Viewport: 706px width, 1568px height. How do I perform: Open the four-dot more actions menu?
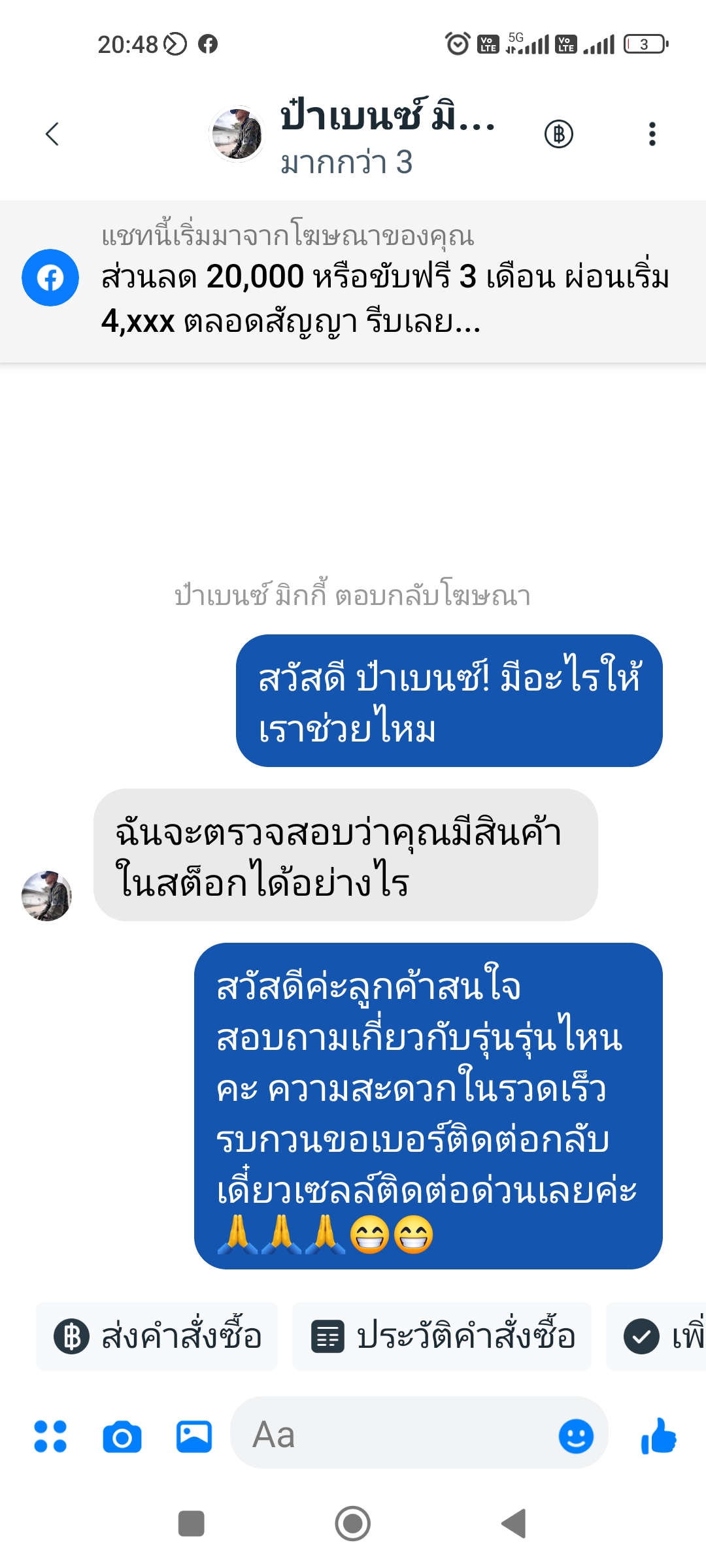(x=50, y=1436)
